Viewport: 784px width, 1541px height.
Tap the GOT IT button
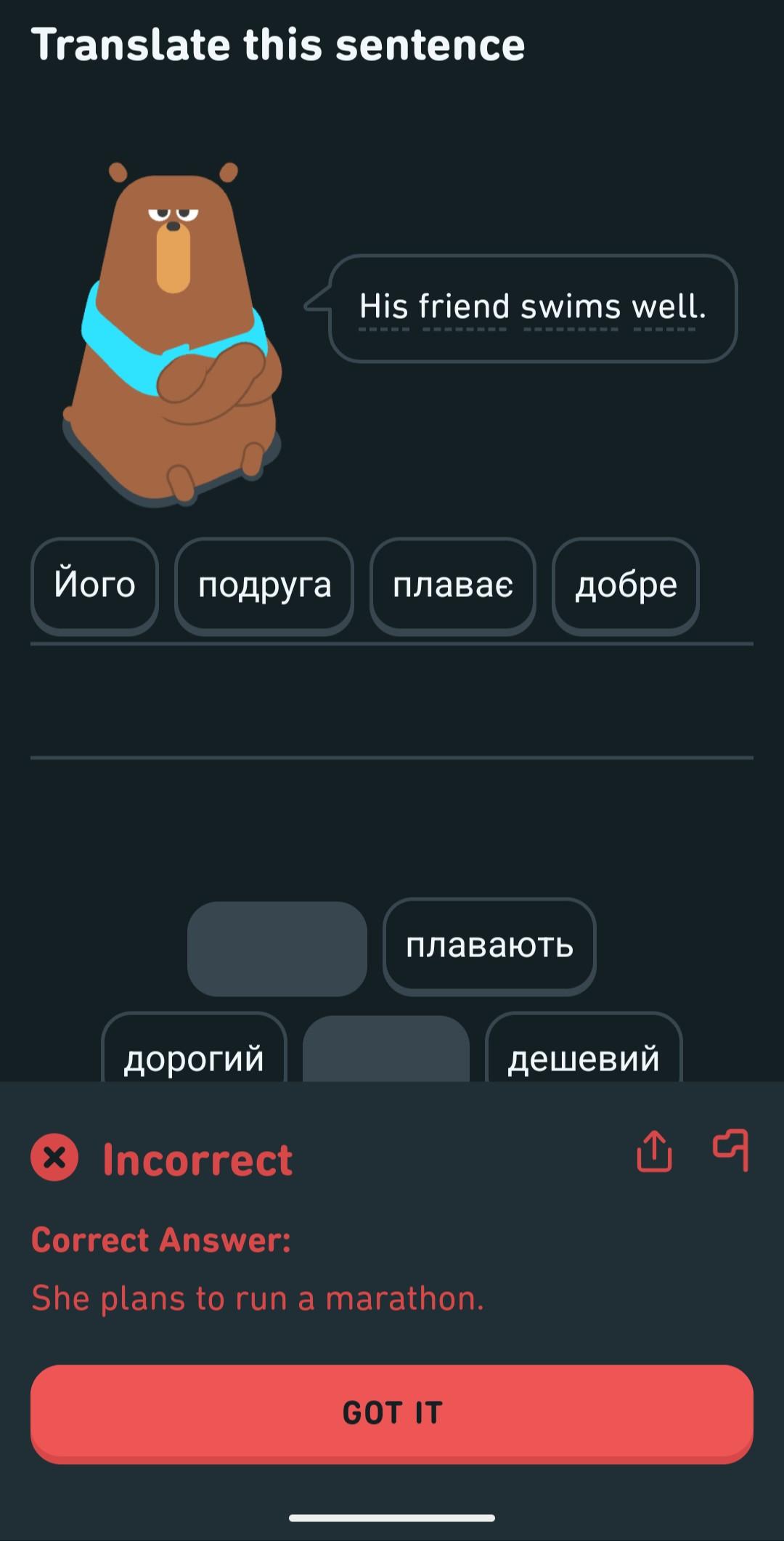pyautogui.click(x=391, y=1412)
